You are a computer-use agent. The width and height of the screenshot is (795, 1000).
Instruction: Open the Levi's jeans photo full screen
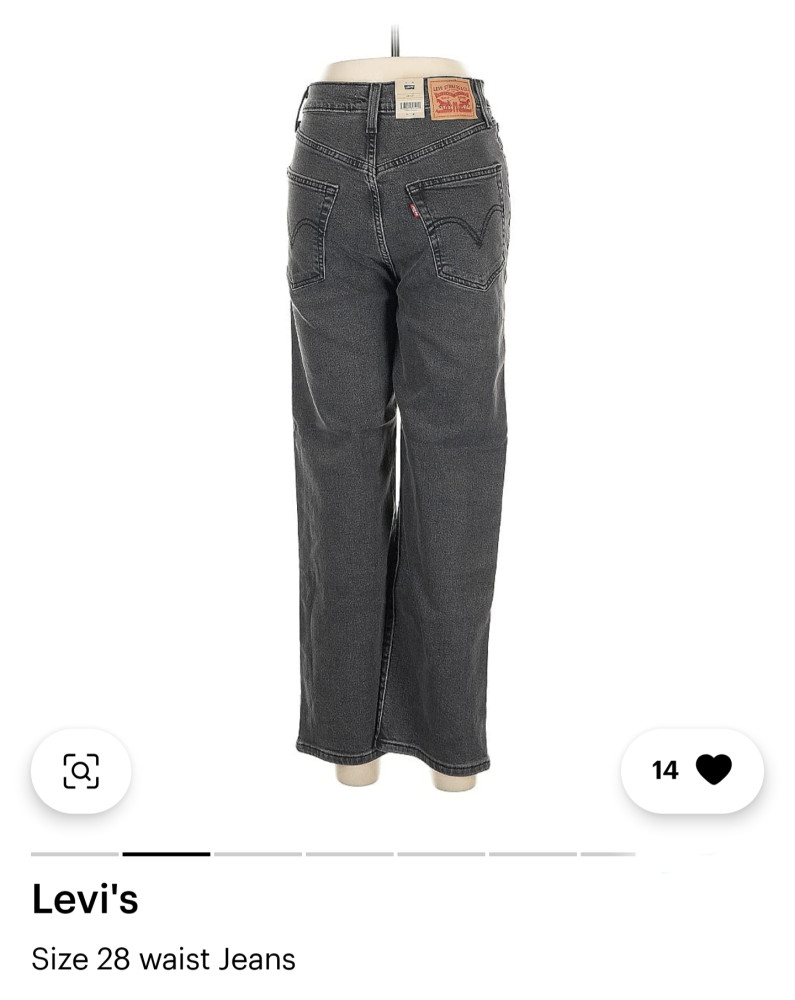pos(398,420)
